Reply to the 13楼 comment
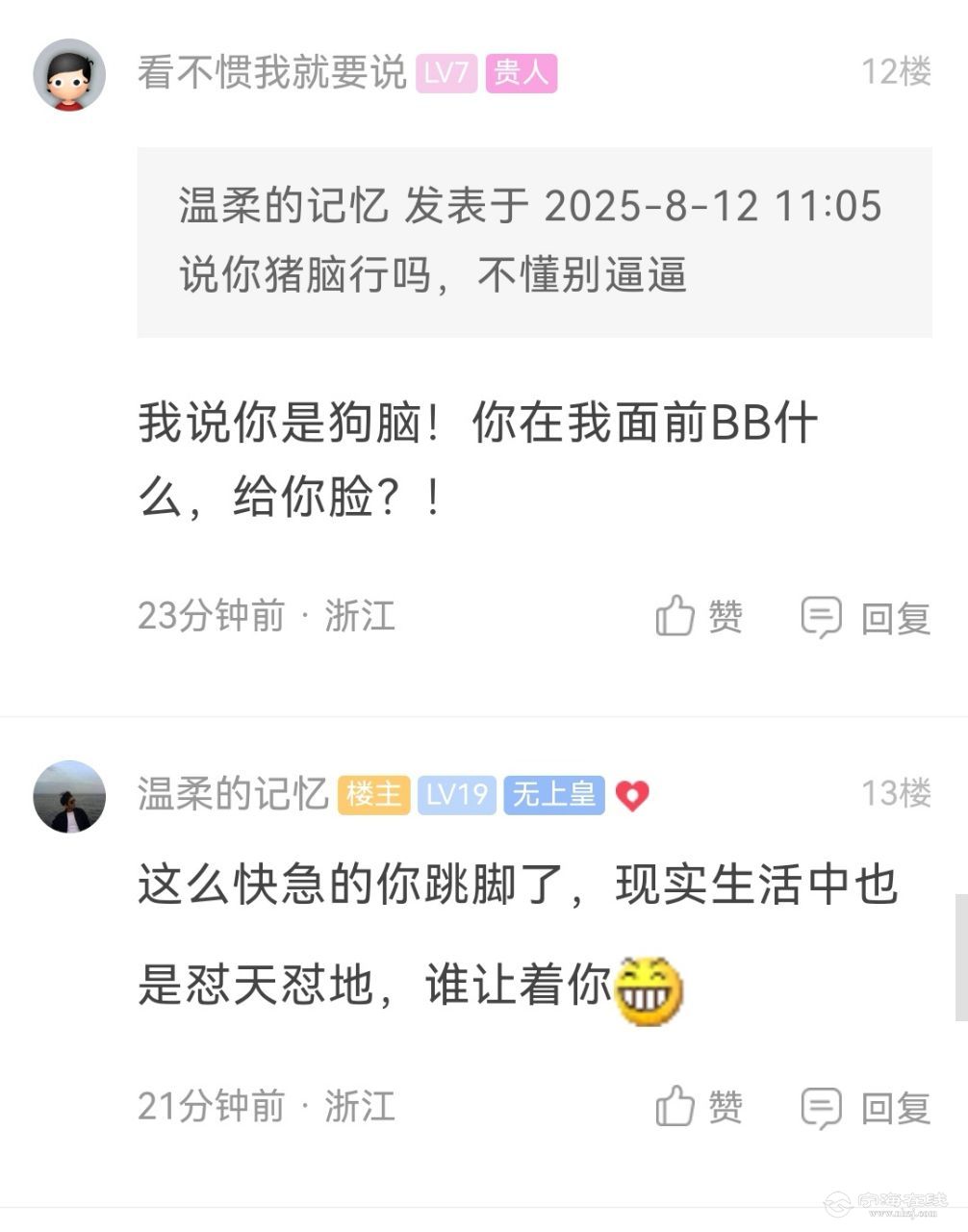This screenshot has width=968, height=1232. (x=866, y=1107)
